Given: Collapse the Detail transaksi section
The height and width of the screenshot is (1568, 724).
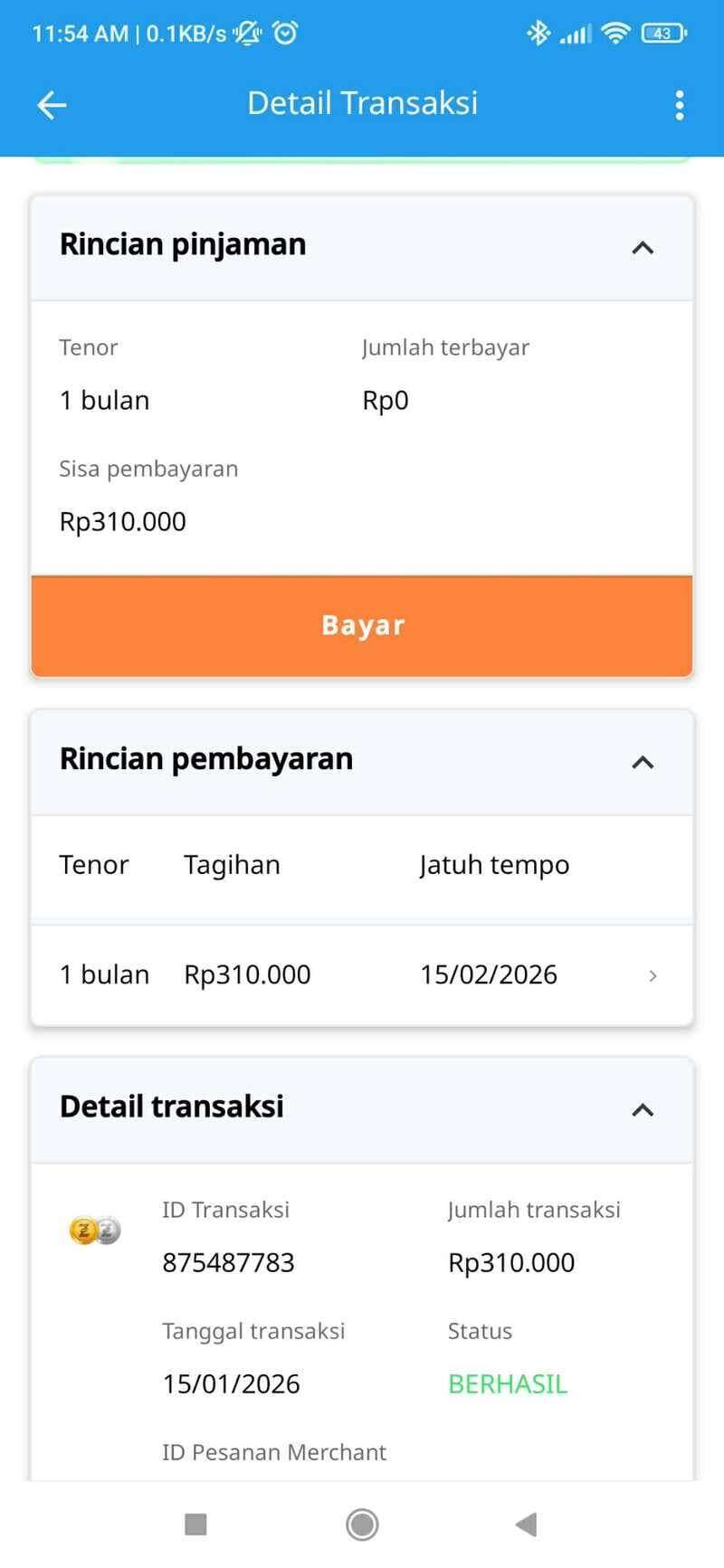Looking at the screenshot, I should click(642, 1109).
